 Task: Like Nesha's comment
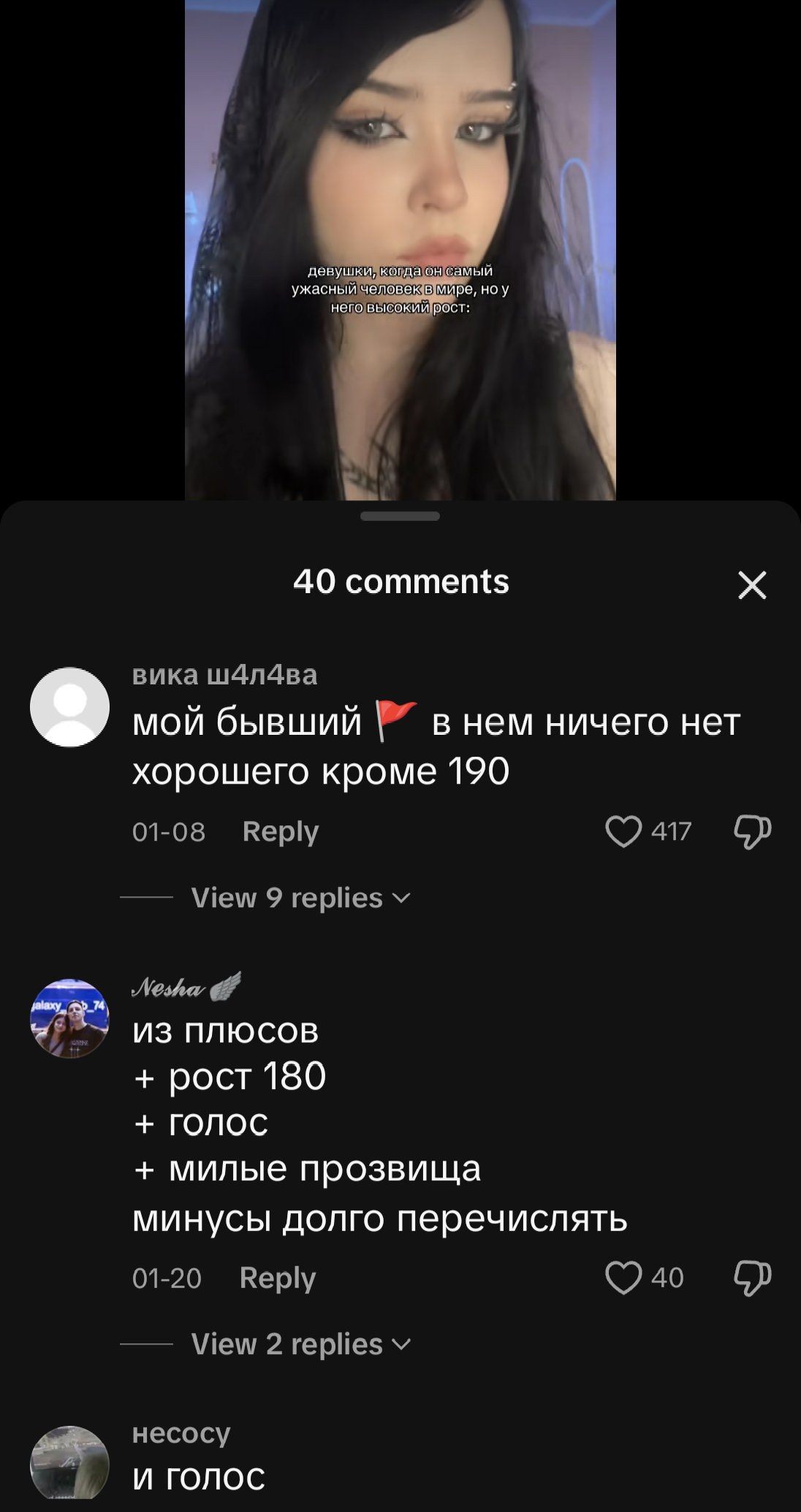pyautogui.click(x=623, y=1278)
